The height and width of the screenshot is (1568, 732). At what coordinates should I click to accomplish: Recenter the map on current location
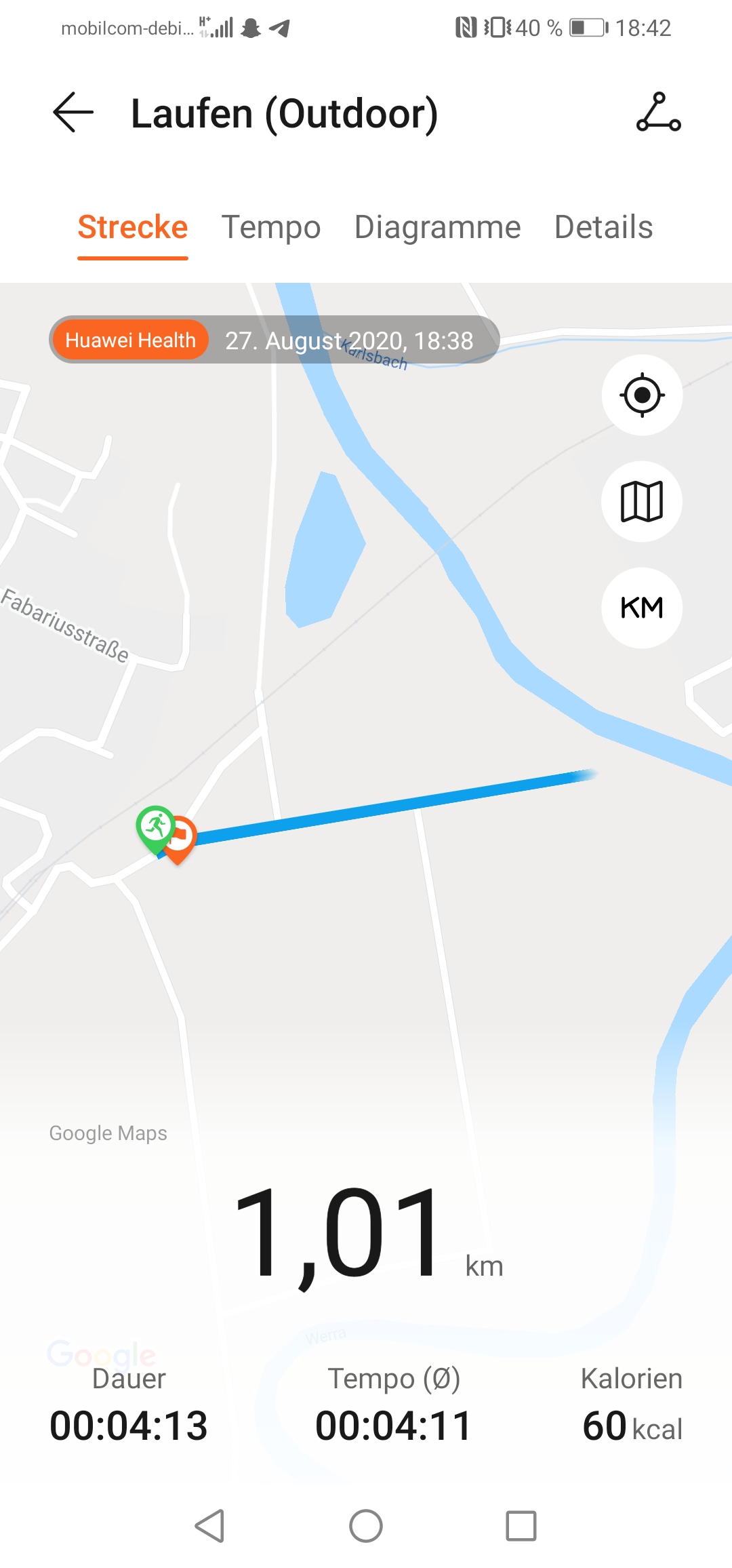tap(642, 395)
